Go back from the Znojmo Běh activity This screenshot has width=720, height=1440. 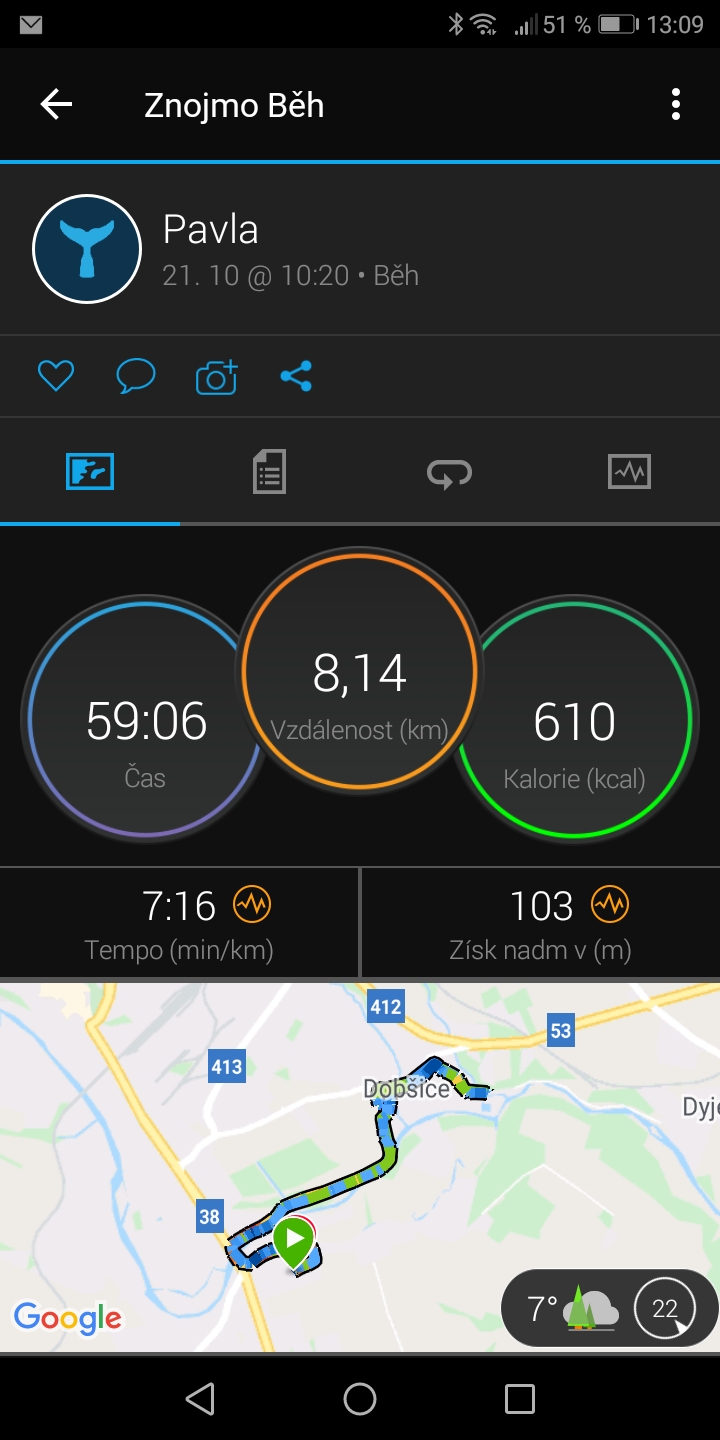point(56,105)
